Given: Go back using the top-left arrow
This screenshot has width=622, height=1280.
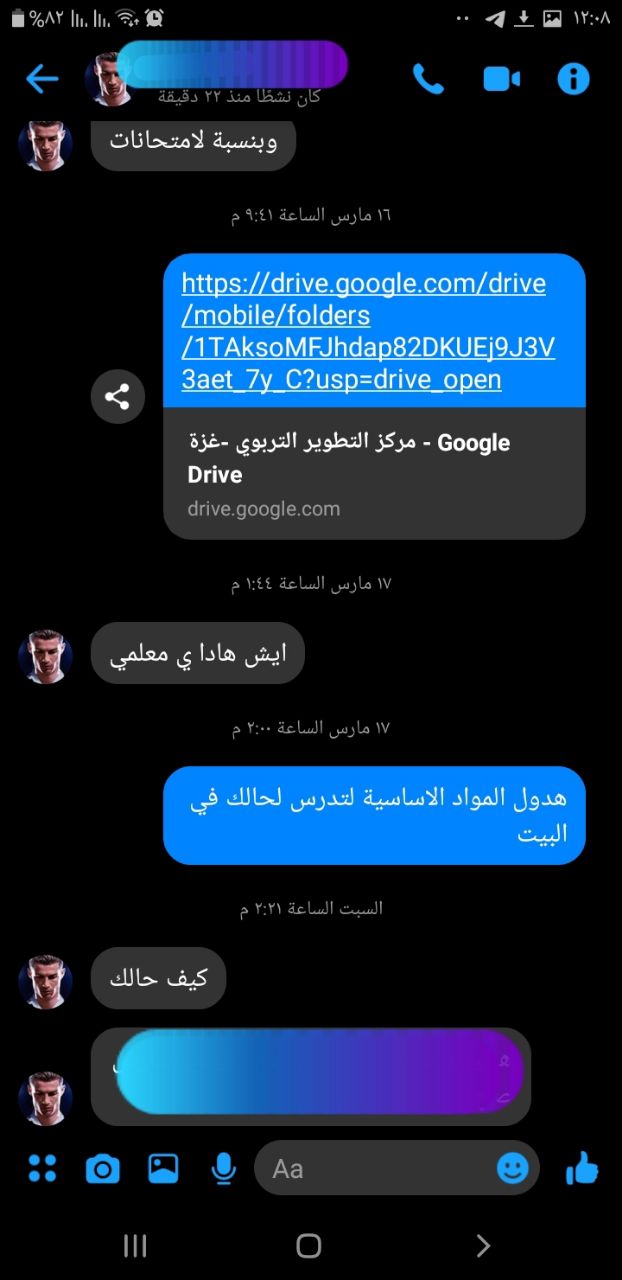Looking at the screenshot, I should [42, 78].
